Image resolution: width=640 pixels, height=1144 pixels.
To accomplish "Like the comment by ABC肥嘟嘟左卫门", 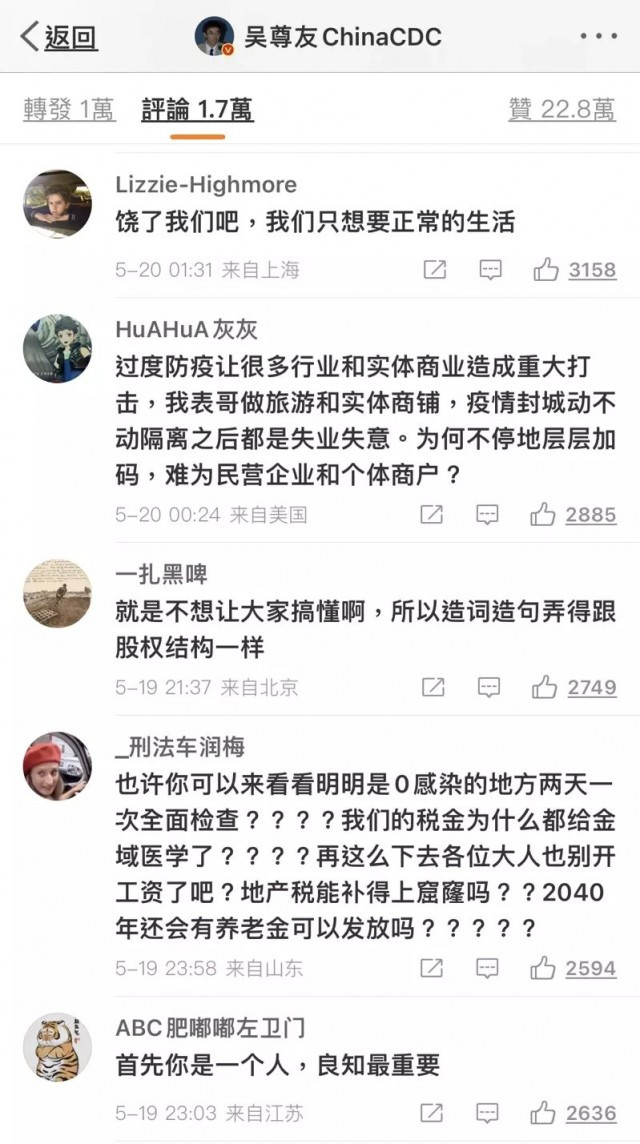I will 544,1113.
